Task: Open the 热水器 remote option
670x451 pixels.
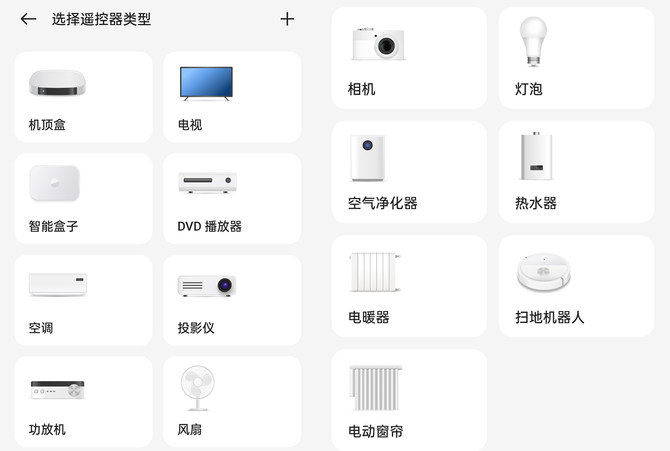Action: point(576,172)
